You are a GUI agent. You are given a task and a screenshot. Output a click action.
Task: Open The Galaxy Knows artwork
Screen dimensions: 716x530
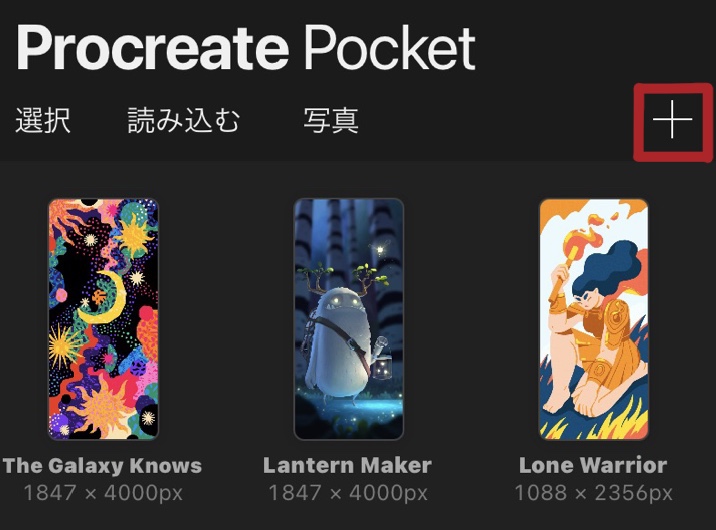[x=103, y=319]
